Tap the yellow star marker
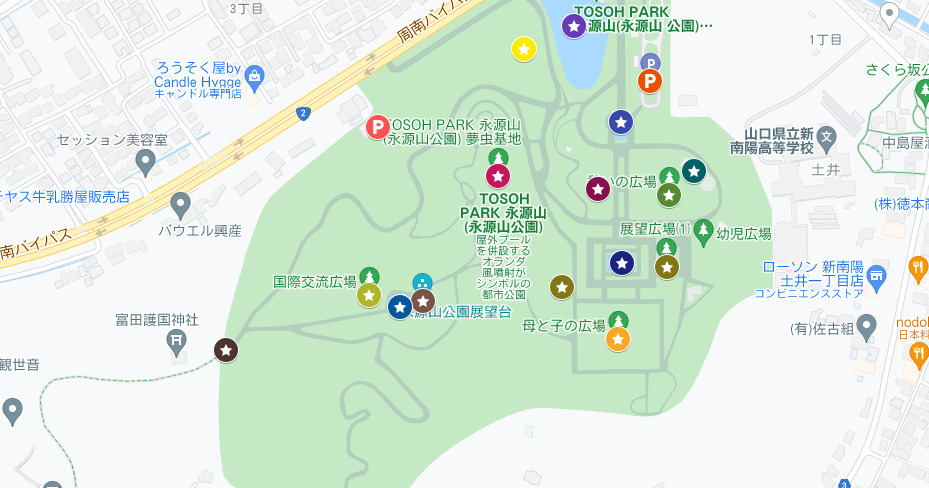 523,48
